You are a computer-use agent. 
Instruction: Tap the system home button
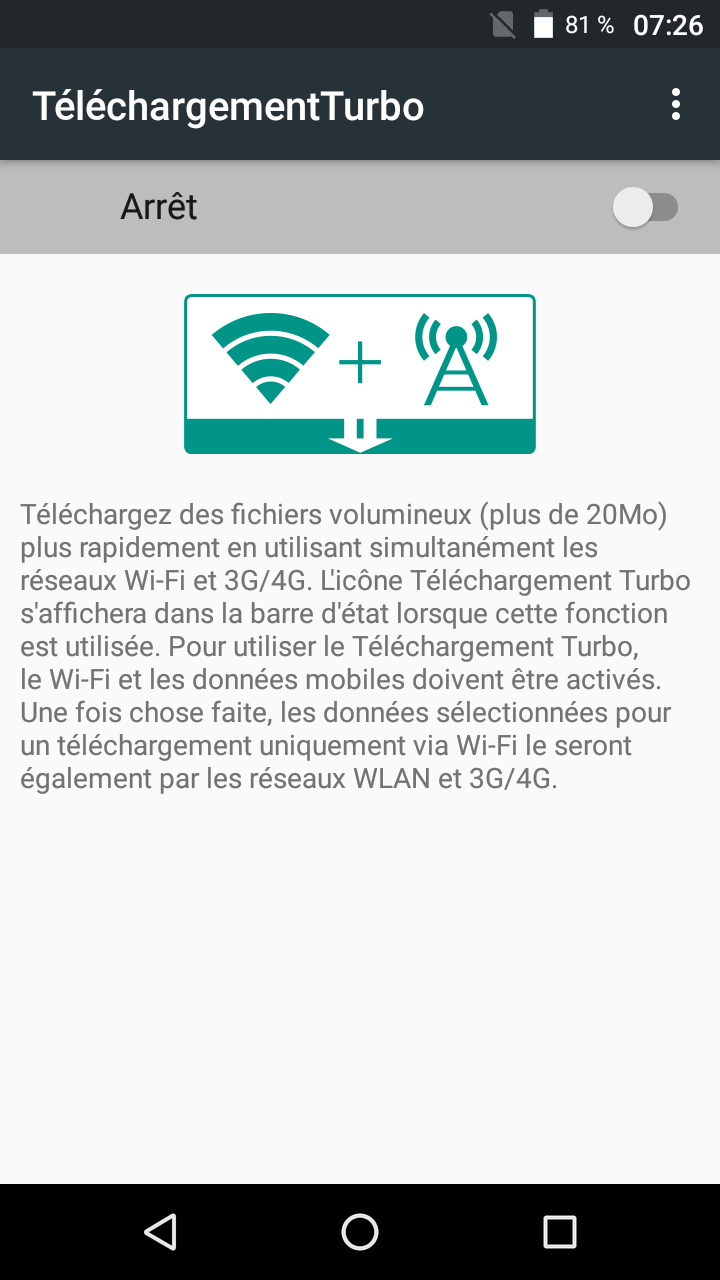pyautogui.click(x=360, y=1231)
